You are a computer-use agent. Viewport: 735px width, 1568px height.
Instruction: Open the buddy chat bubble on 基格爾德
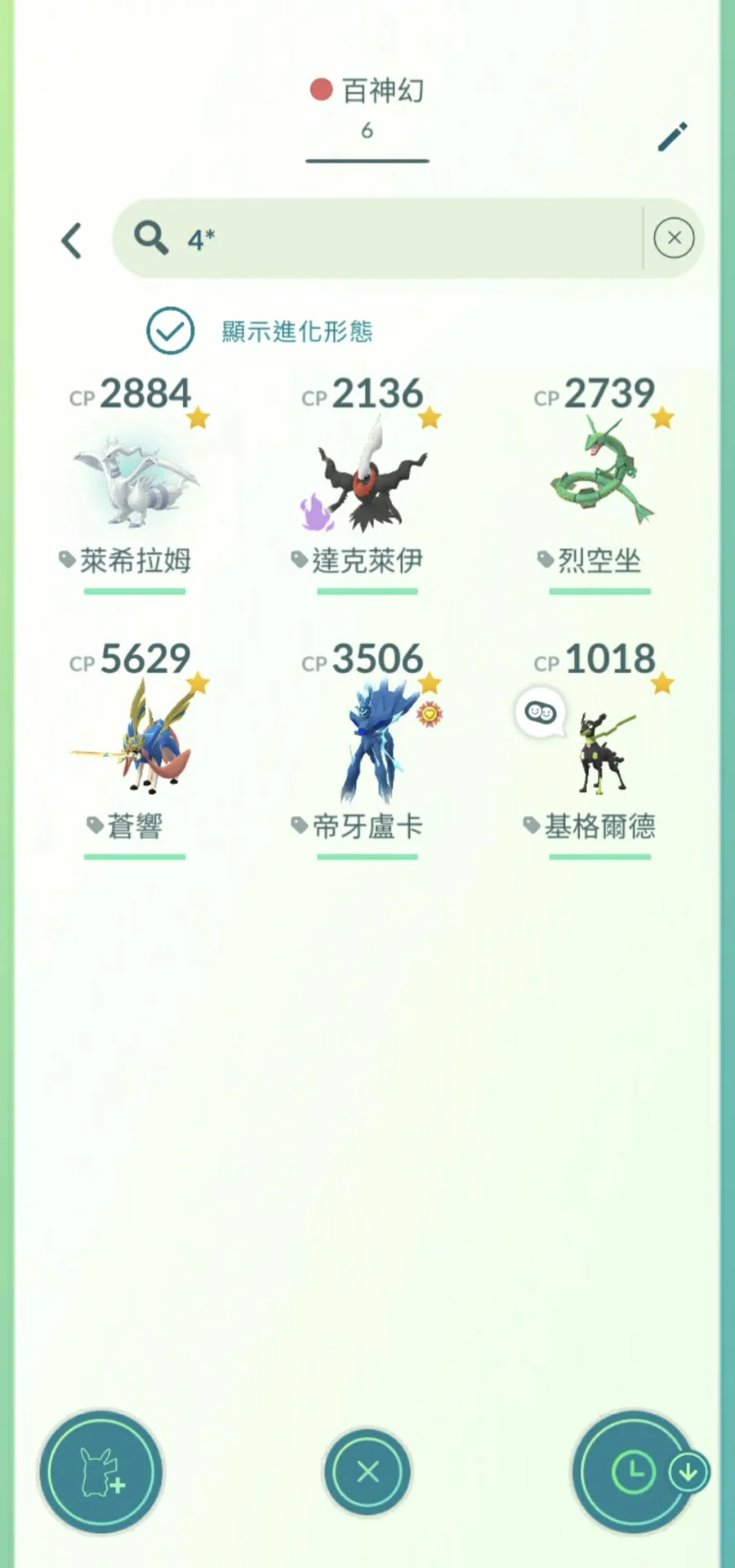pyautogui.click(x=540, y=713)
